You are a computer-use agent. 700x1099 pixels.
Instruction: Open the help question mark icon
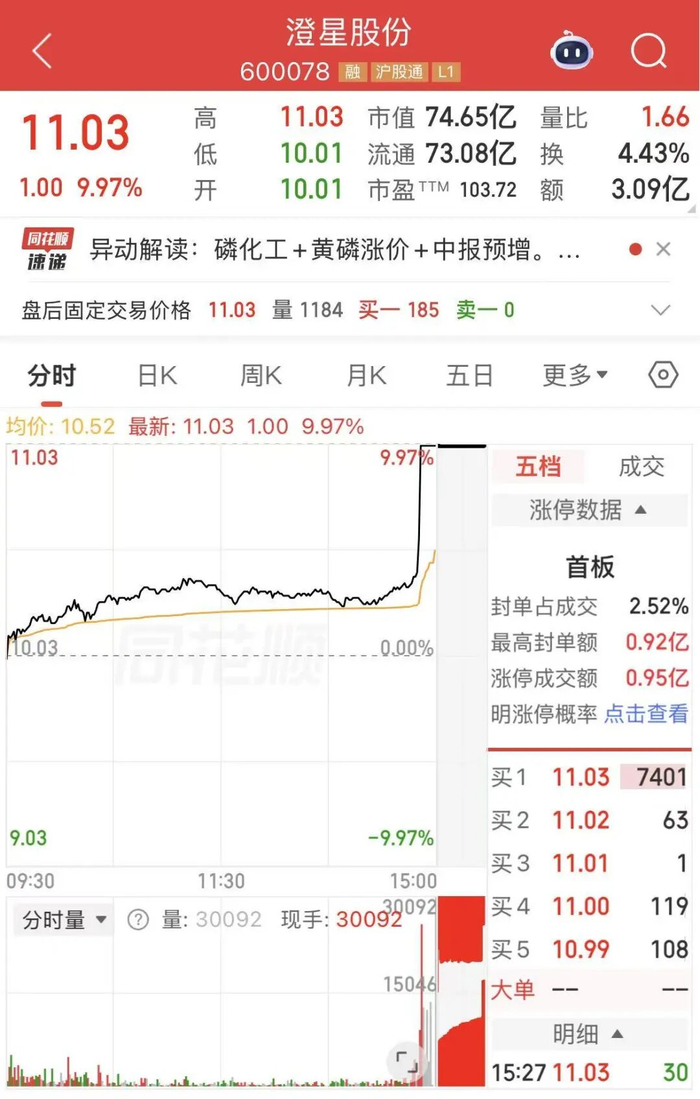click(138, 920)
